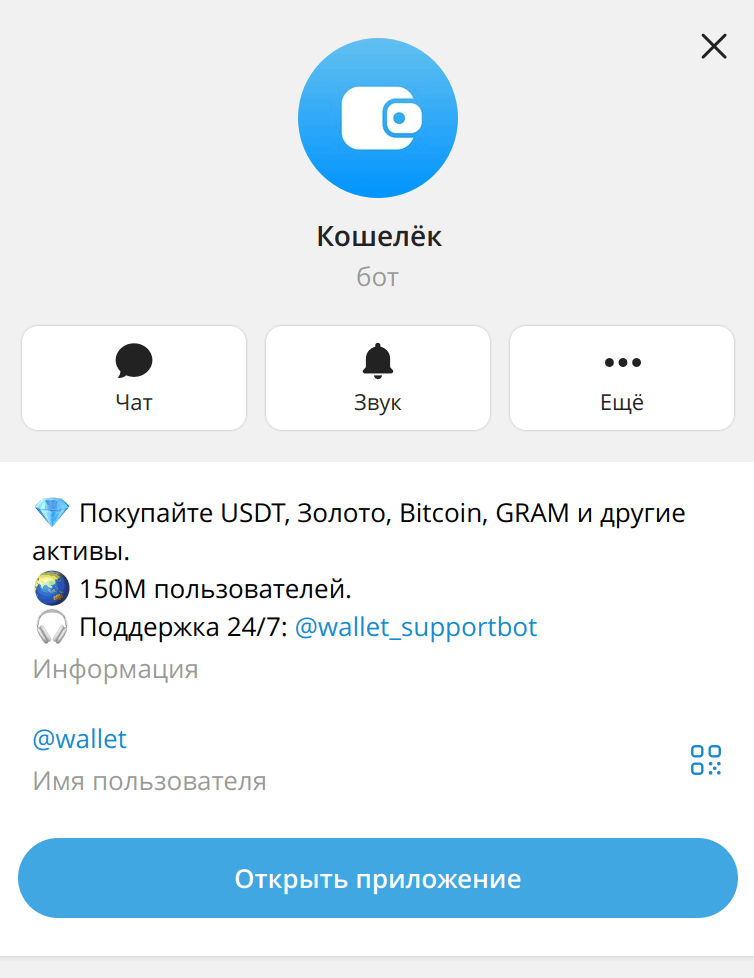The image size is (754, 978).
Task: Open the Ещё options menu
Action: pyautogui.click(x=622, y=378)
